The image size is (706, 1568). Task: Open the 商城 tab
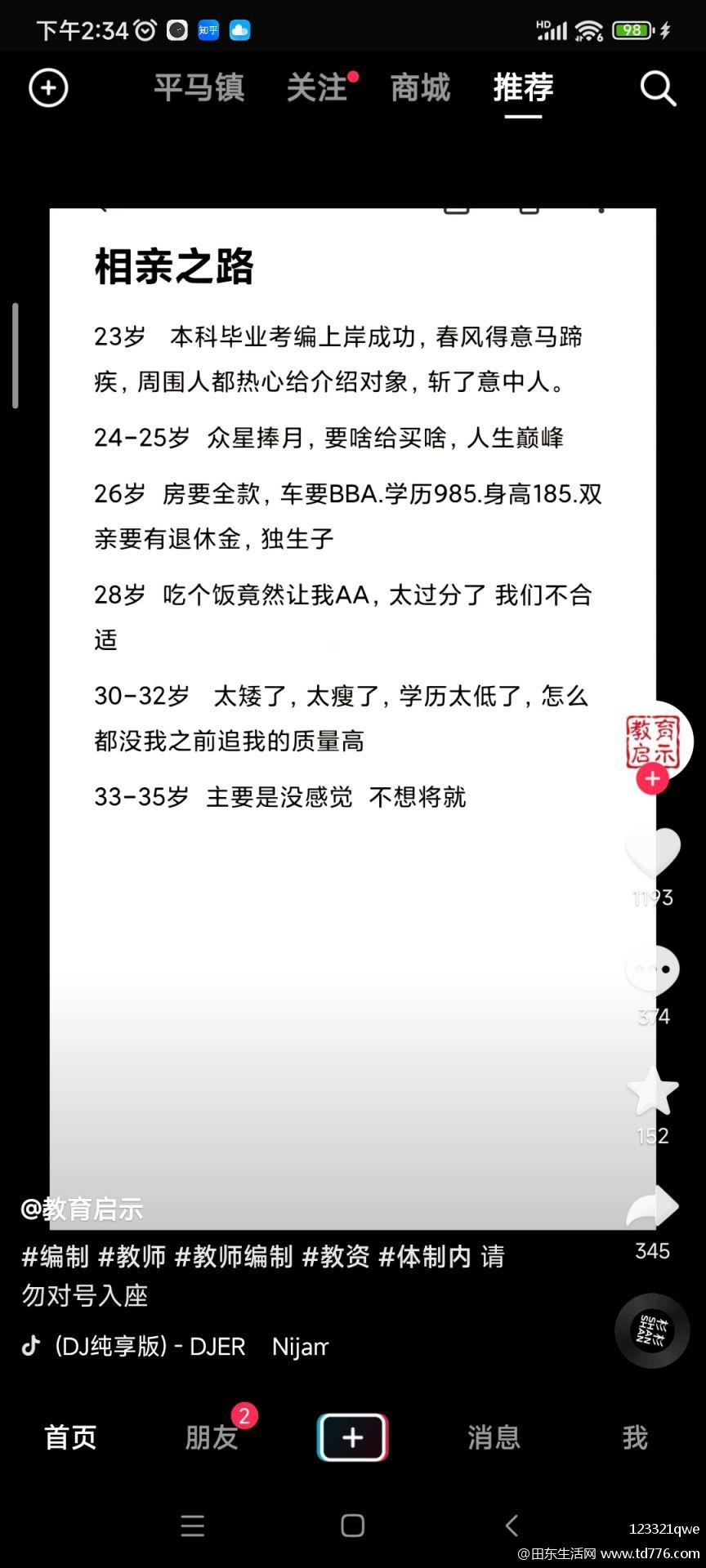tap(421, 87)
